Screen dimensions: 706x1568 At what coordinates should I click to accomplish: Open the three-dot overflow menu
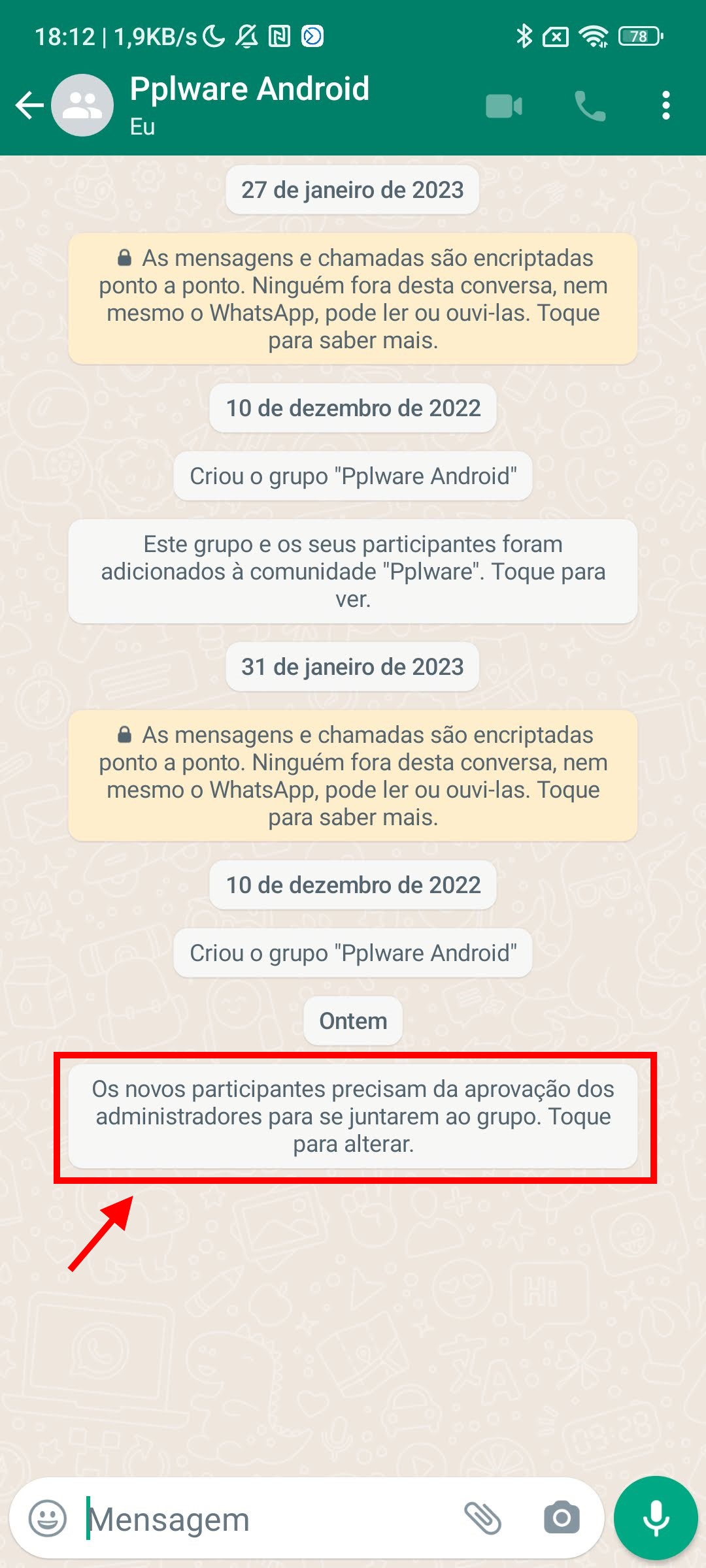(665, 105)
